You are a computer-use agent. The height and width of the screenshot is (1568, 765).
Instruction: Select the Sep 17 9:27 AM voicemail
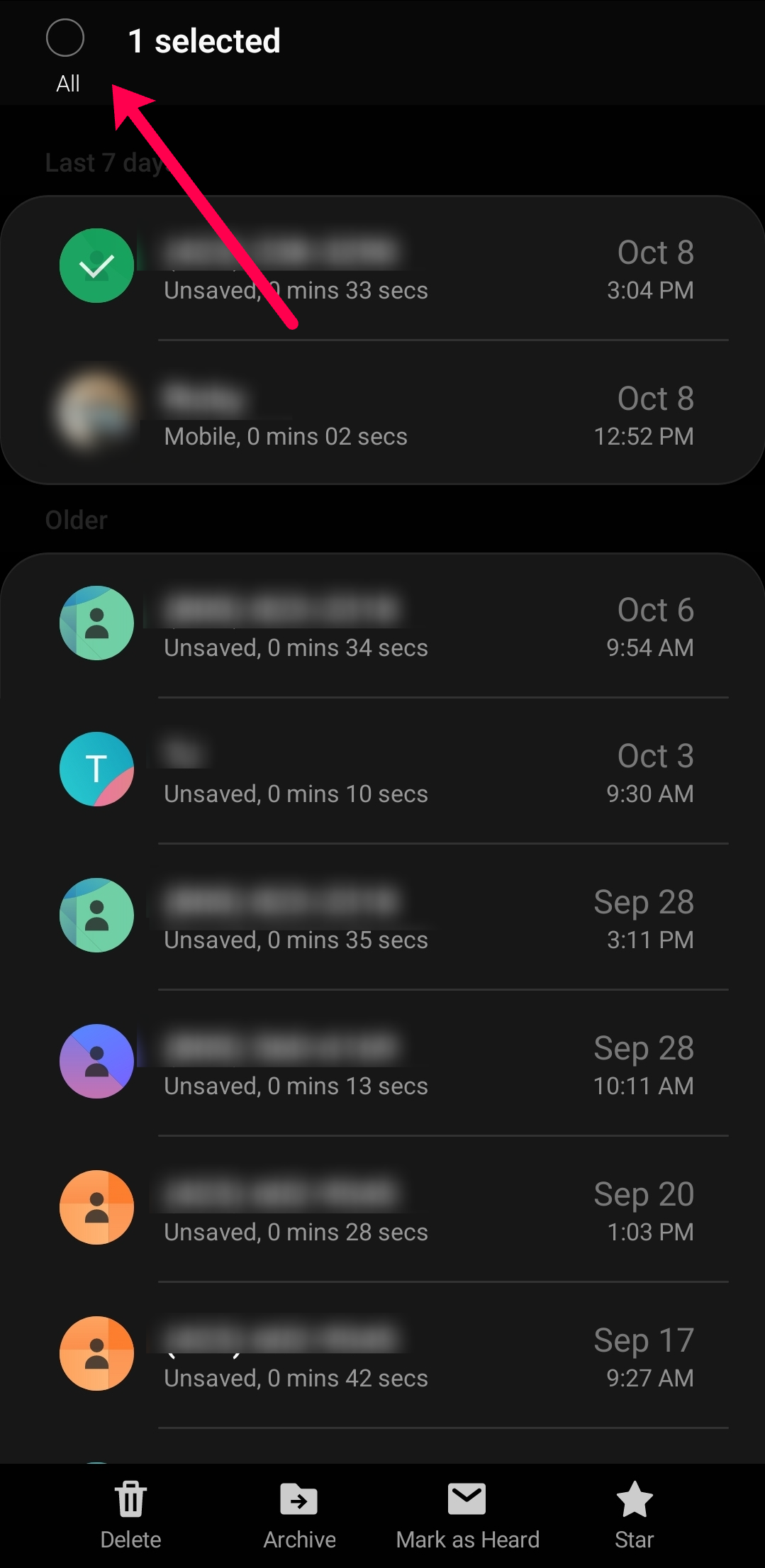pos(96,1354)
